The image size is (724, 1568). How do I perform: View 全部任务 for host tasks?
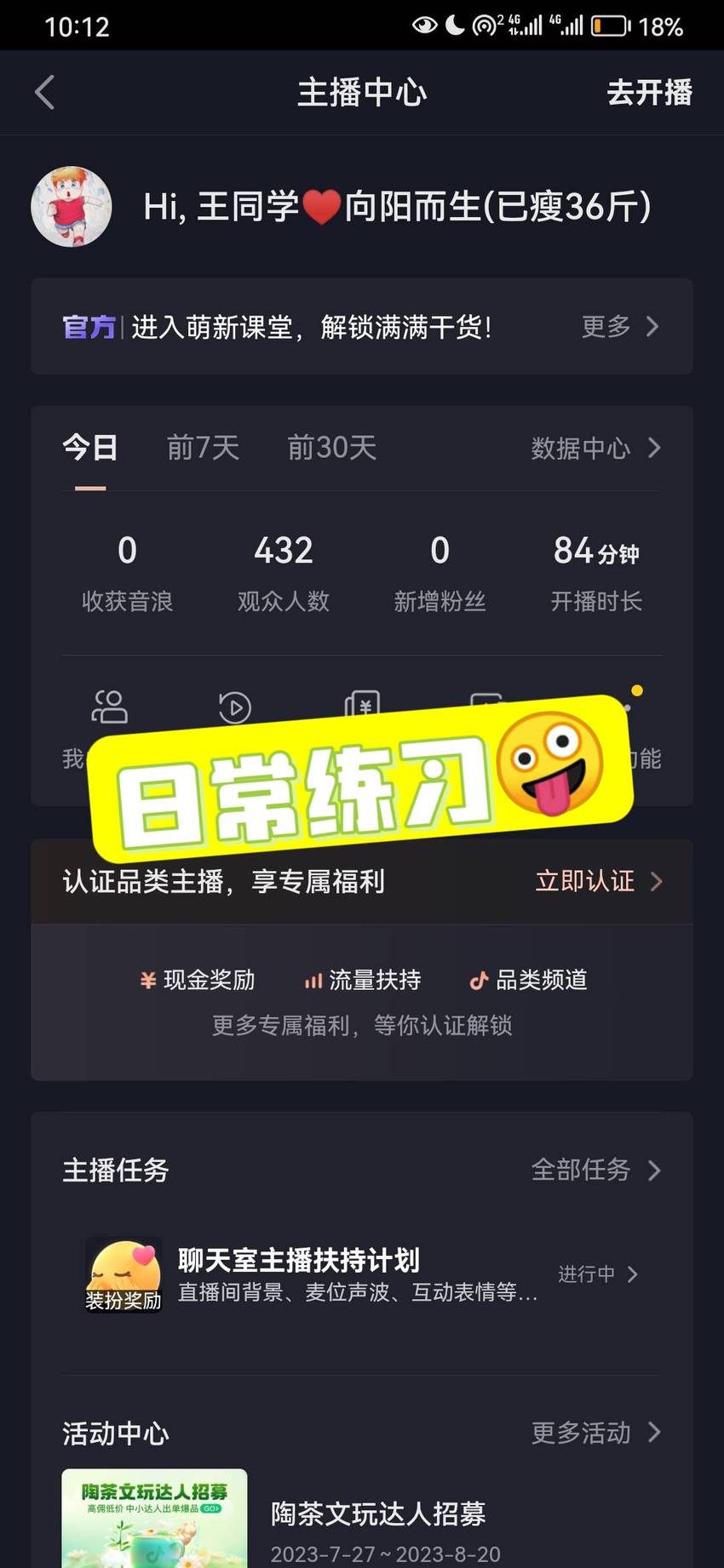pyautogui.click(x=595, y=1170)
